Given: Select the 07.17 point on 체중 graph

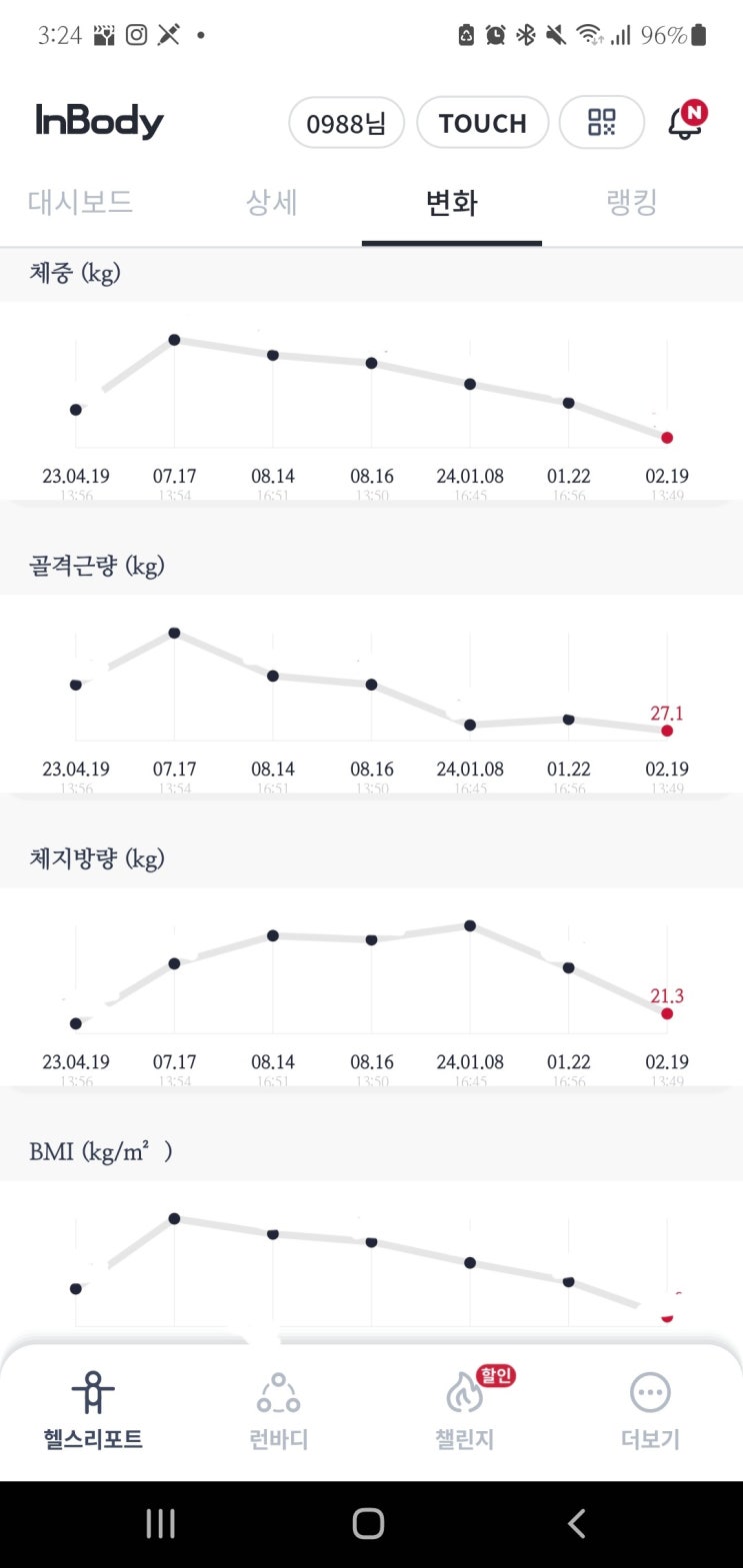Looking at the screenshot, I should 174,340.
